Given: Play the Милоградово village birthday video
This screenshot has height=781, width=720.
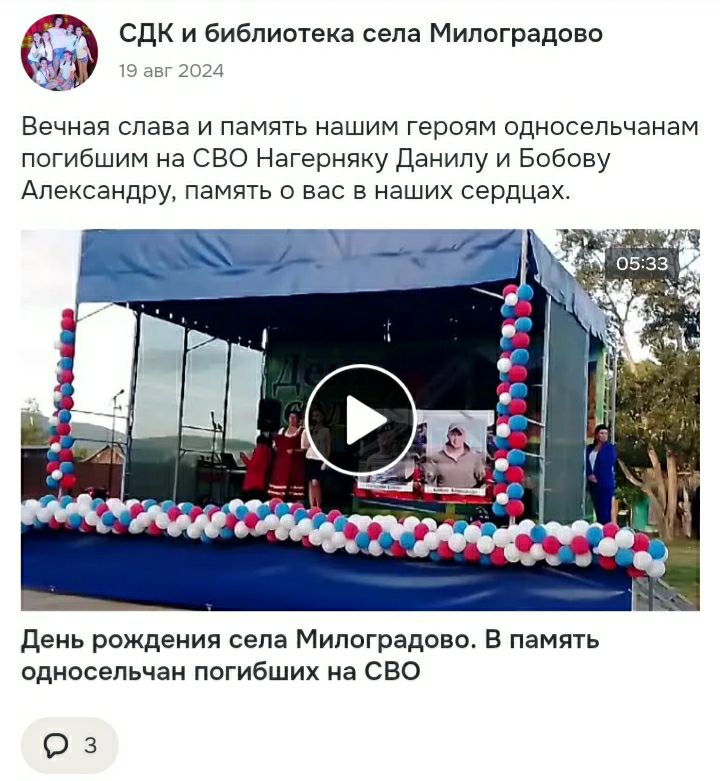Looking at the screenshot, I should pyautogui.click(x=360, y=420).
